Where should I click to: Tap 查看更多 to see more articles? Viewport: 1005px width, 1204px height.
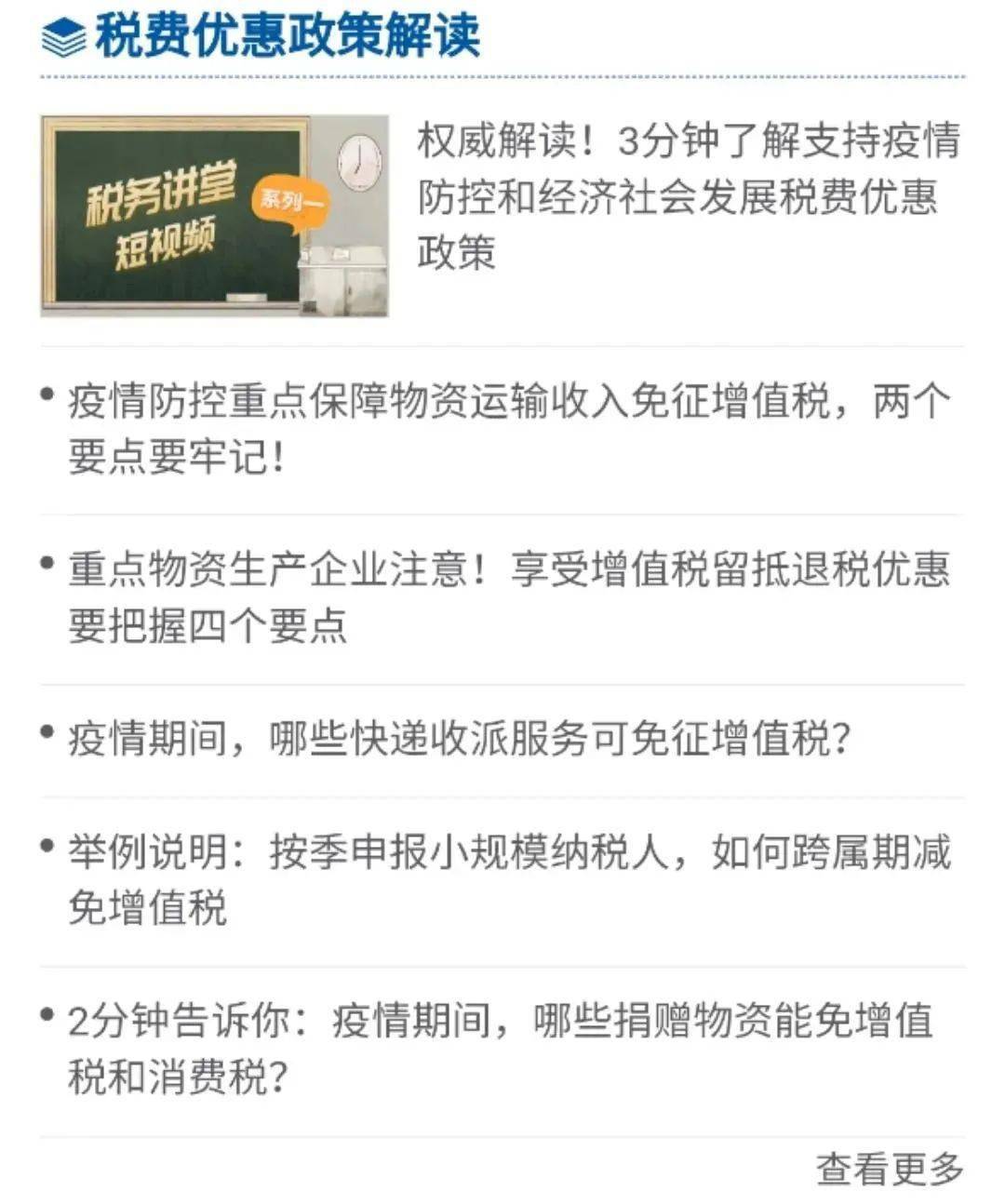(x=889, y=1169)
